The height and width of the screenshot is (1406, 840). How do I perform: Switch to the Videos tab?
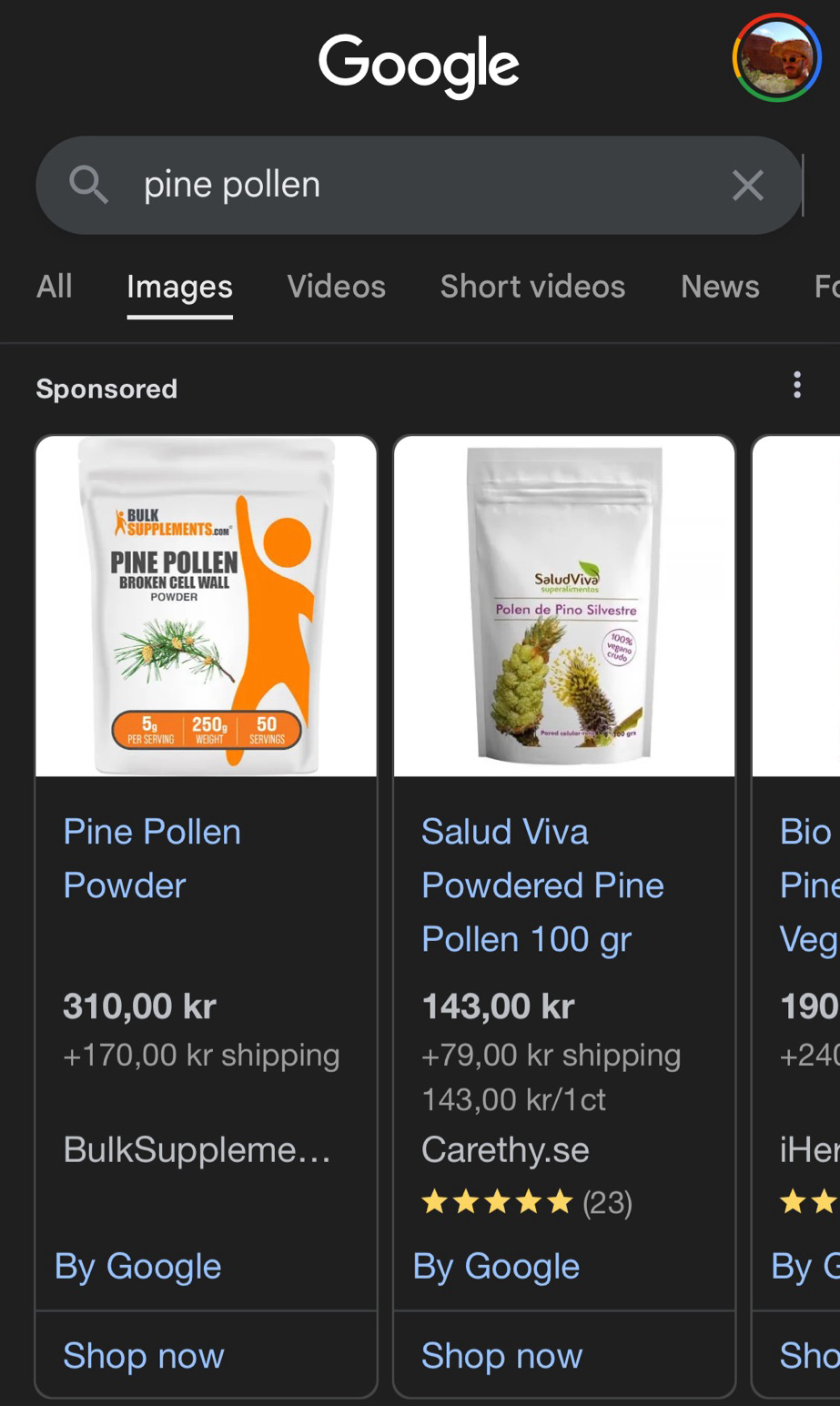pos(336,287)
